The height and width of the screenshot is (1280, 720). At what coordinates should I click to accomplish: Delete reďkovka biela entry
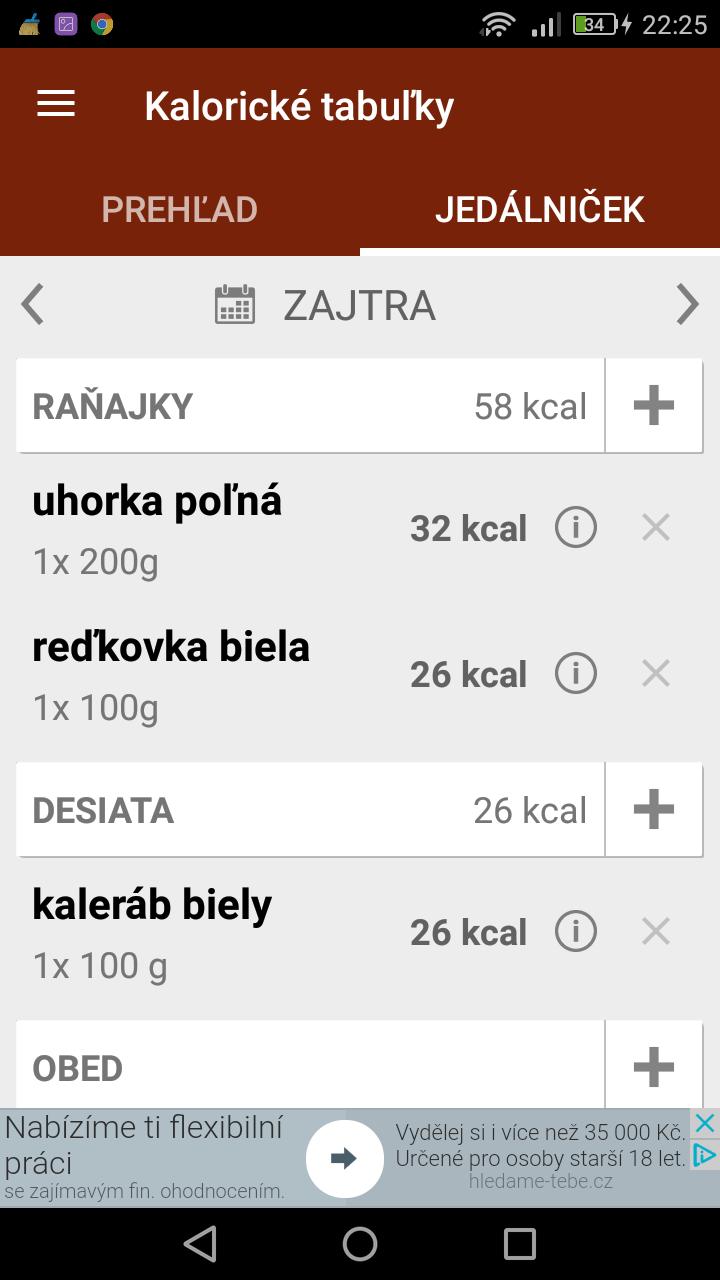pyautogui.click(x=656, y=674)
